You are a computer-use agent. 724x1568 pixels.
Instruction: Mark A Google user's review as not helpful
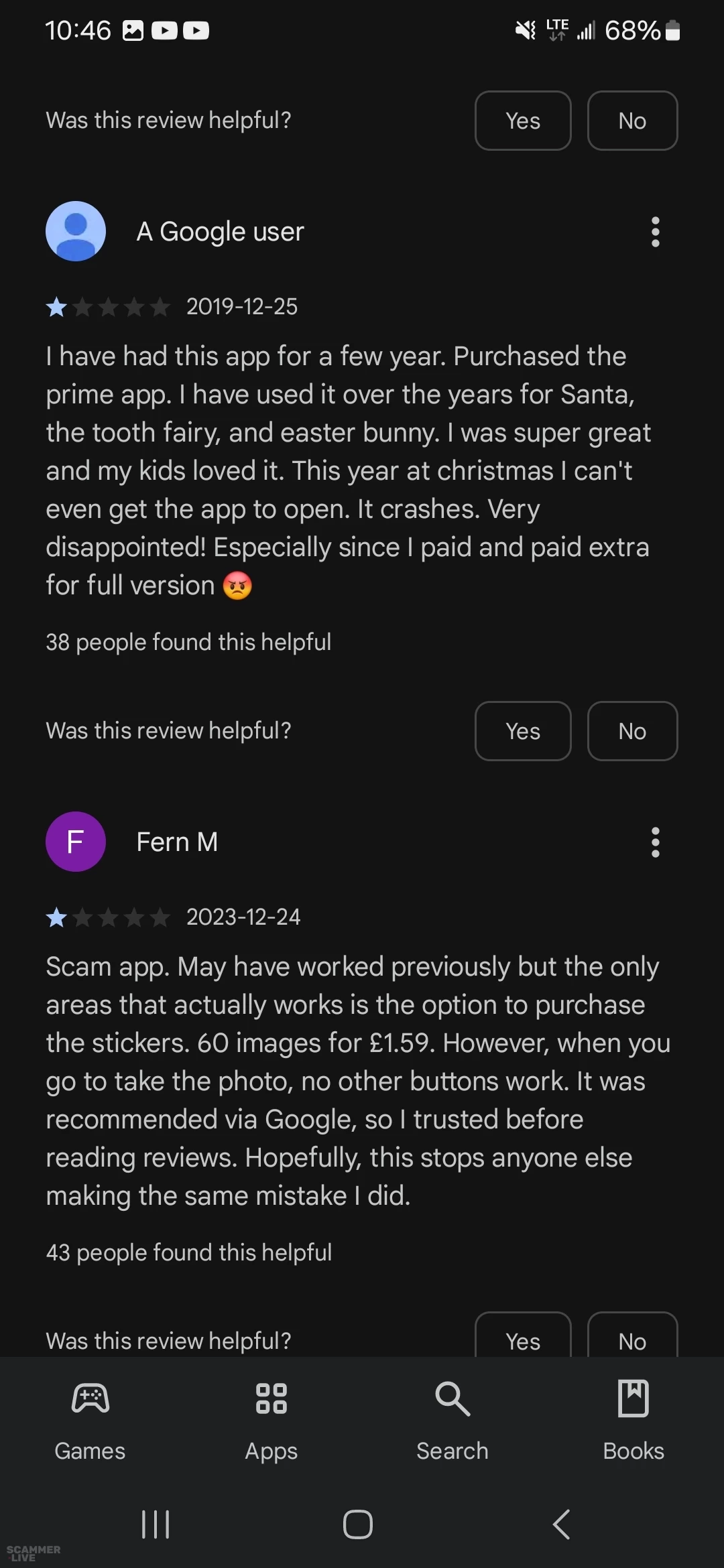(632, 731)
